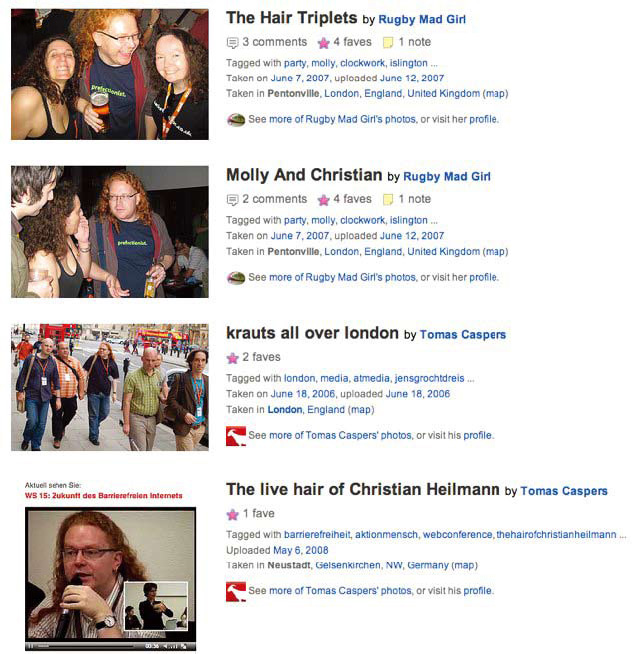Open The Hair Triplets title link

point(291,18)
